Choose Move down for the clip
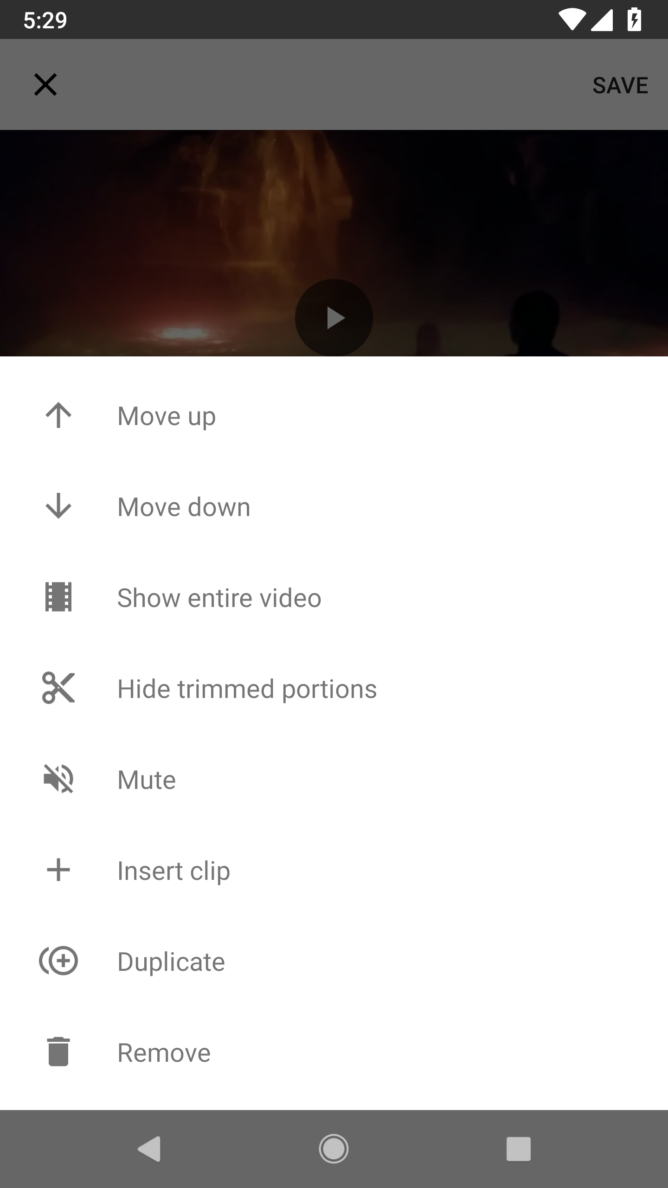Screen dimensions: 668x1188 point(183,507)
